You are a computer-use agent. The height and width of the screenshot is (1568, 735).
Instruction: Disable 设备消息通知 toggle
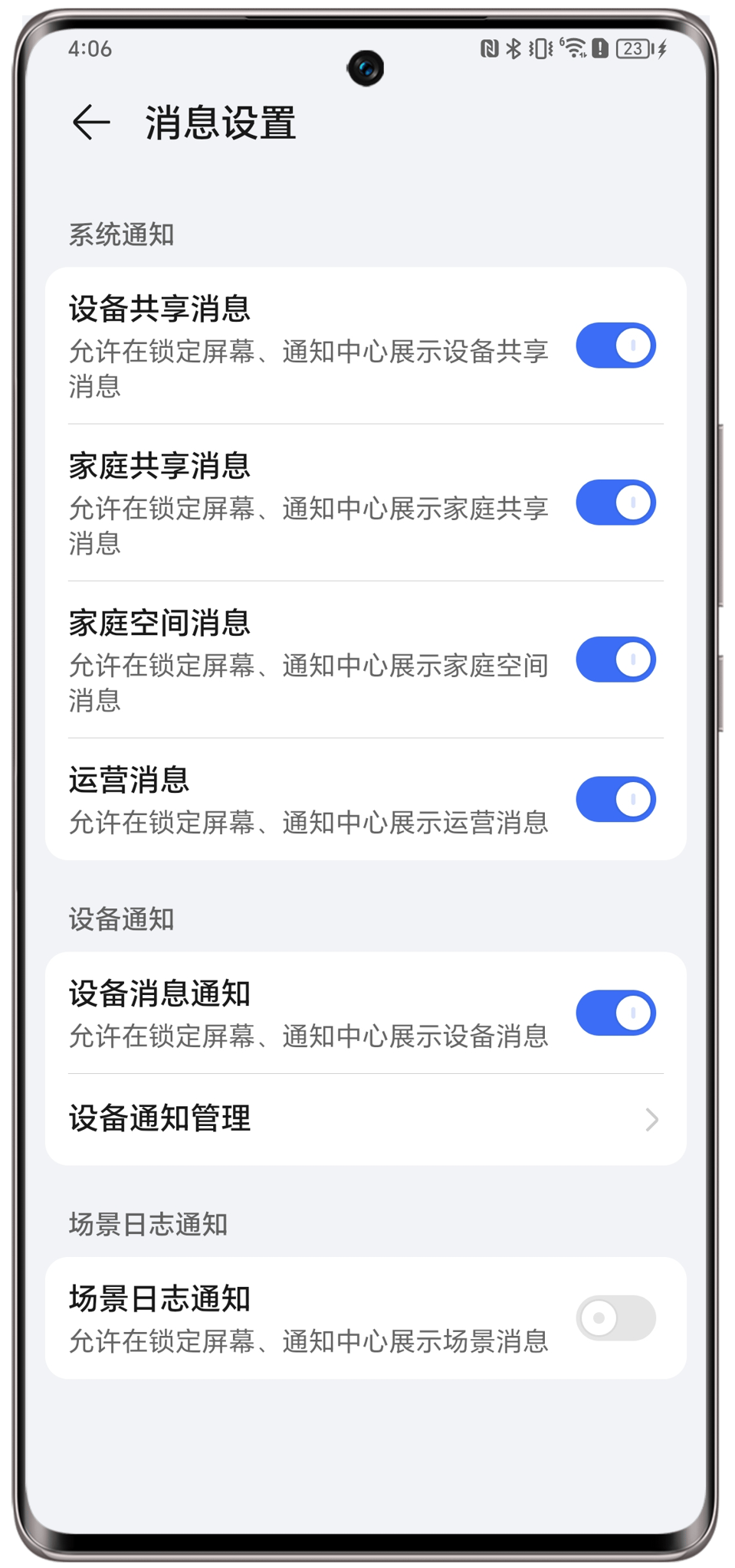click(x=615, y=1013)
